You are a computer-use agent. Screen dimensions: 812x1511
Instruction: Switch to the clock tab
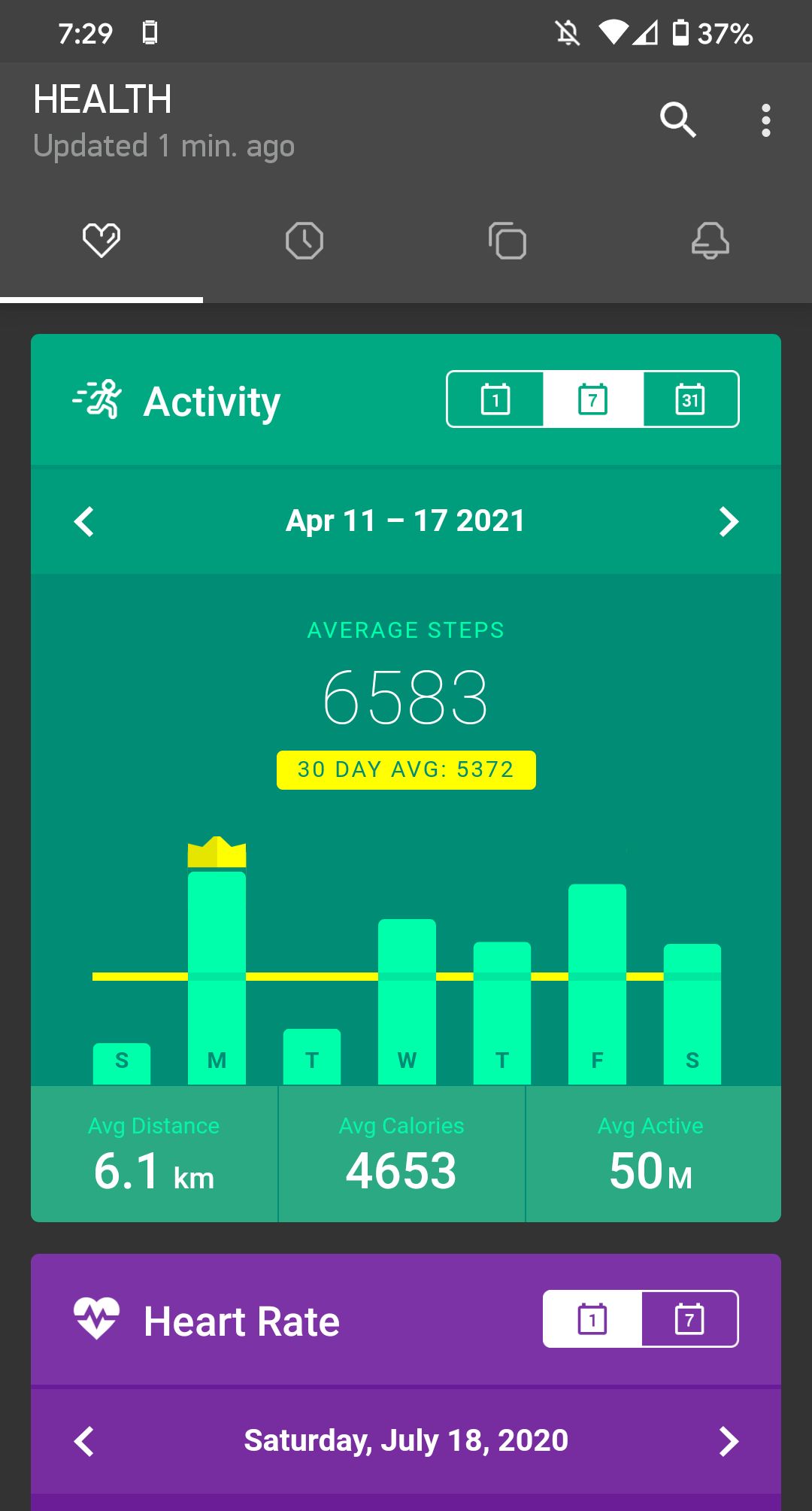(x=304, y=241)
